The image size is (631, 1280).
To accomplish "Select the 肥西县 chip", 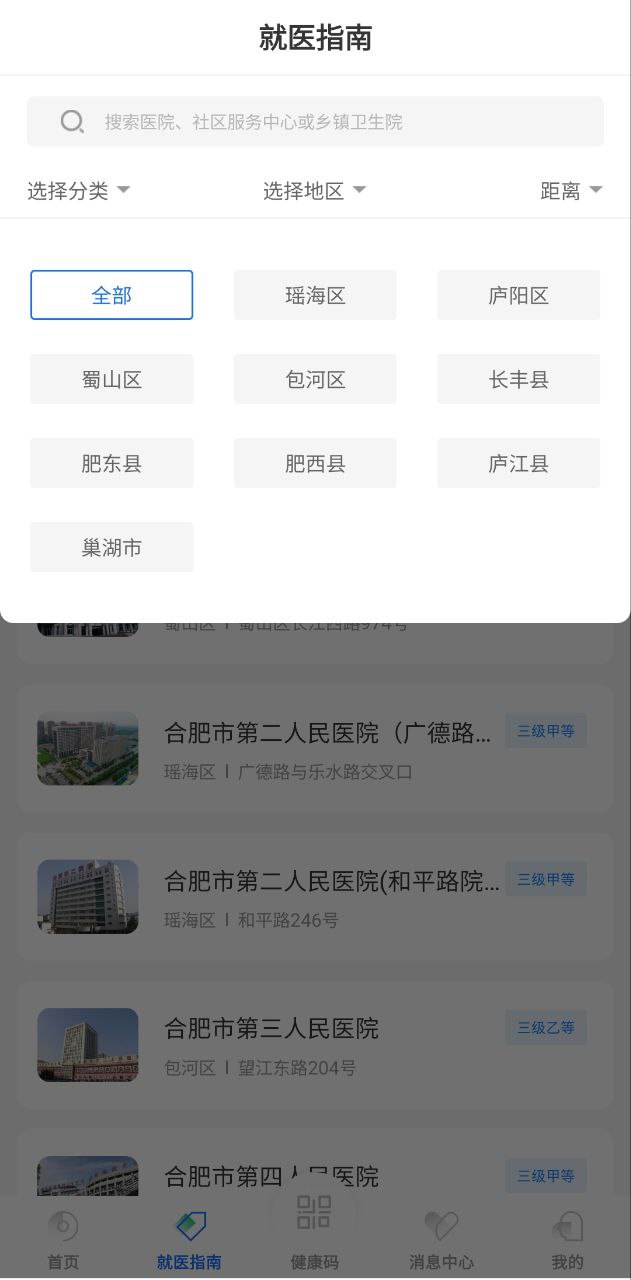I will click(x=315, y=463).
